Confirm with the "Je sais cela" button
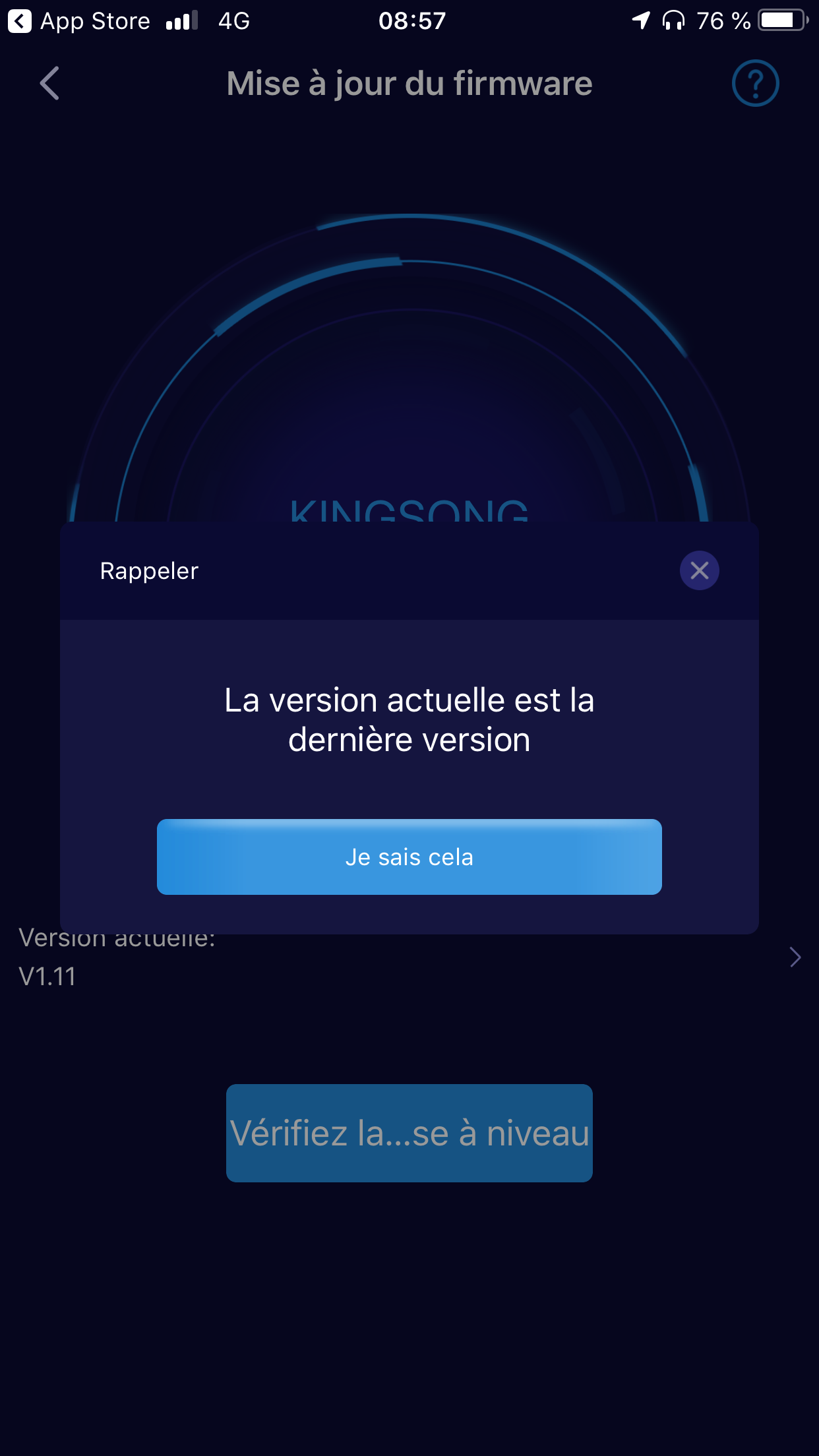This screenshot has height=1456, width=819. (409, 857)
